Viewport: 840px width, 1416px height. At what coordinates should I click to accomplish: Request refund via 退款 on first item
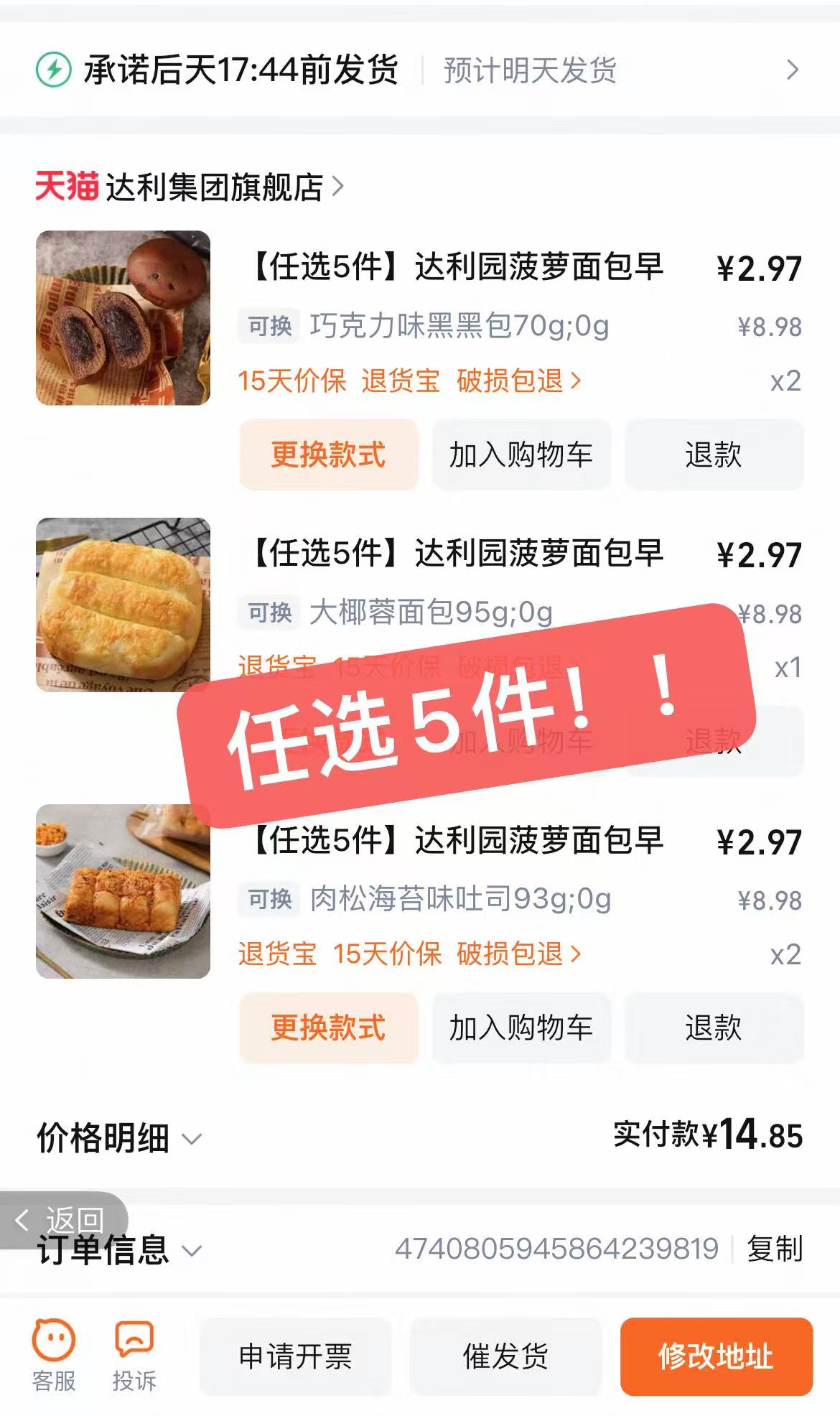(x=714, y=455)
